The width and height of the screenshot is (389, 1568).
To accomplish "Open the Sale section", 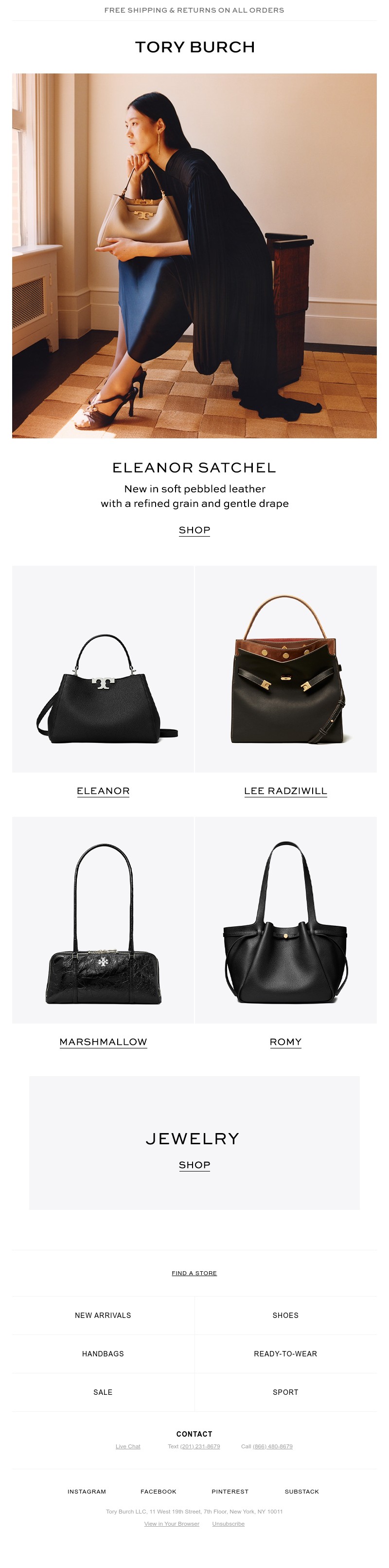I will pos(103,1391).
